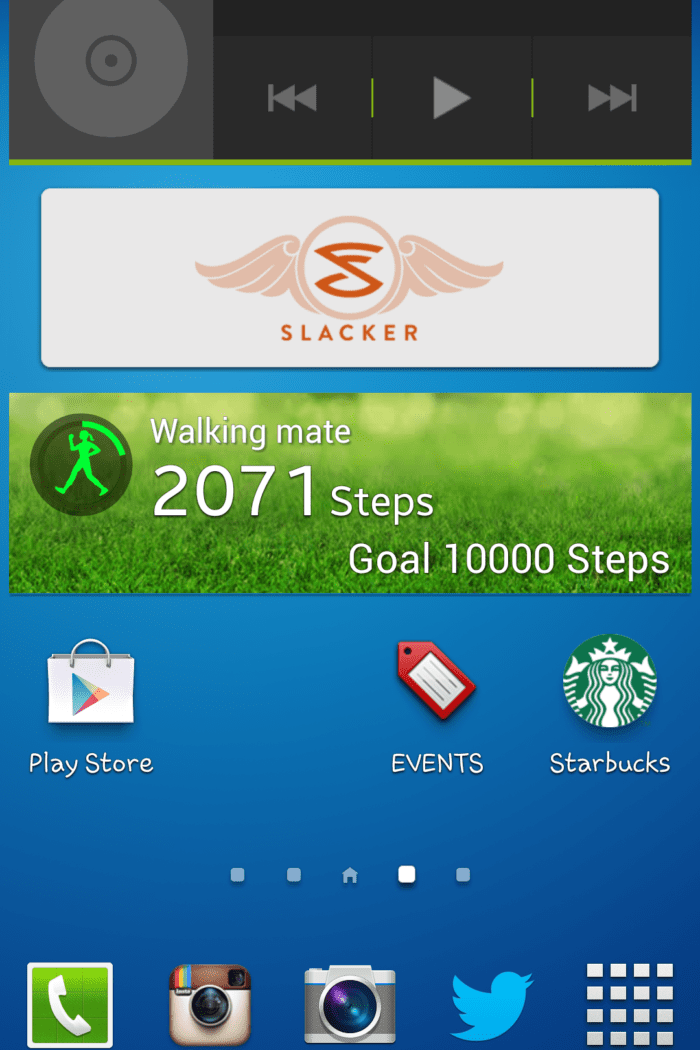The height and width of the screenshot is (1050, 700).
Task: Skip to the previous track
Action: [x=292, y=98]
